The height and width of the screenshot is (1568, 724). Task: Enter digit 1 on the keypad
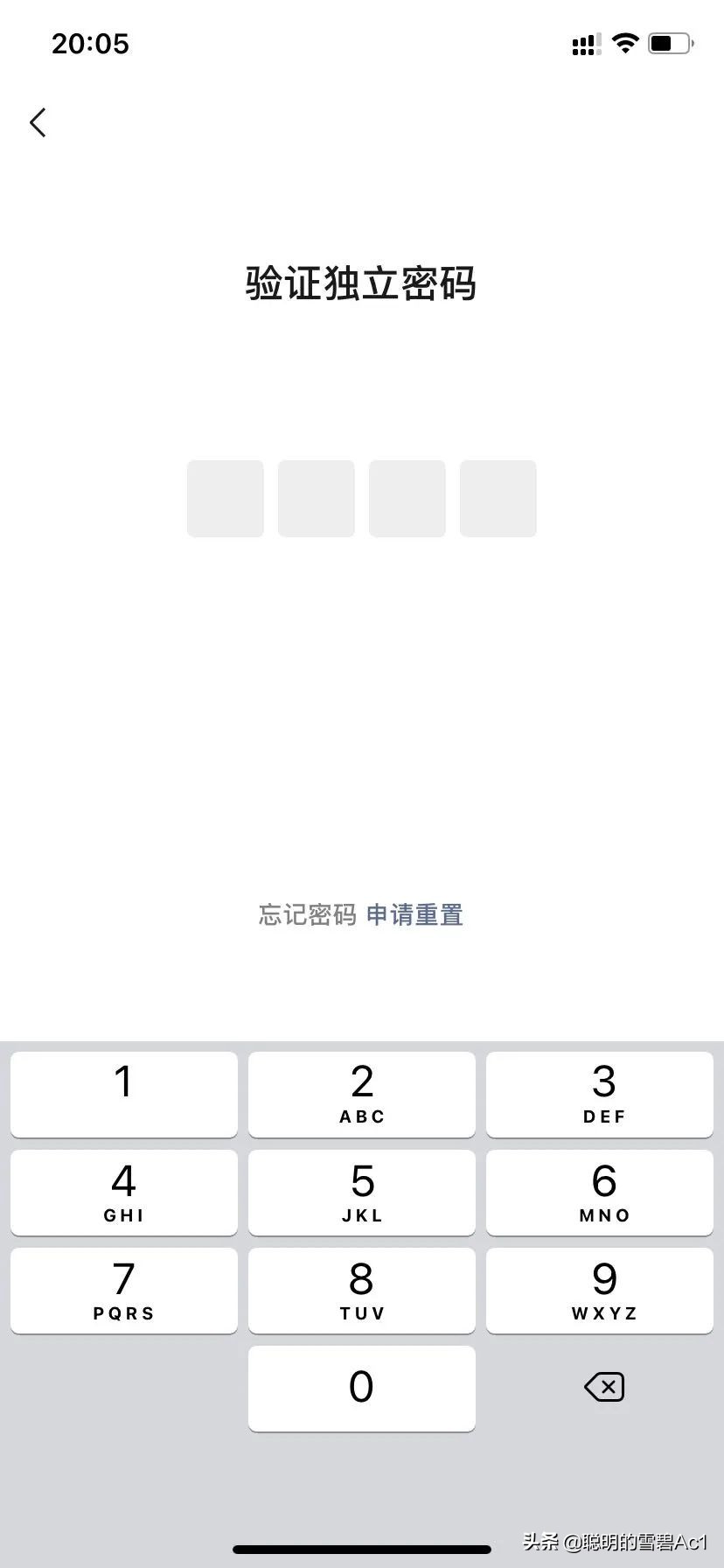point(124,1094)
